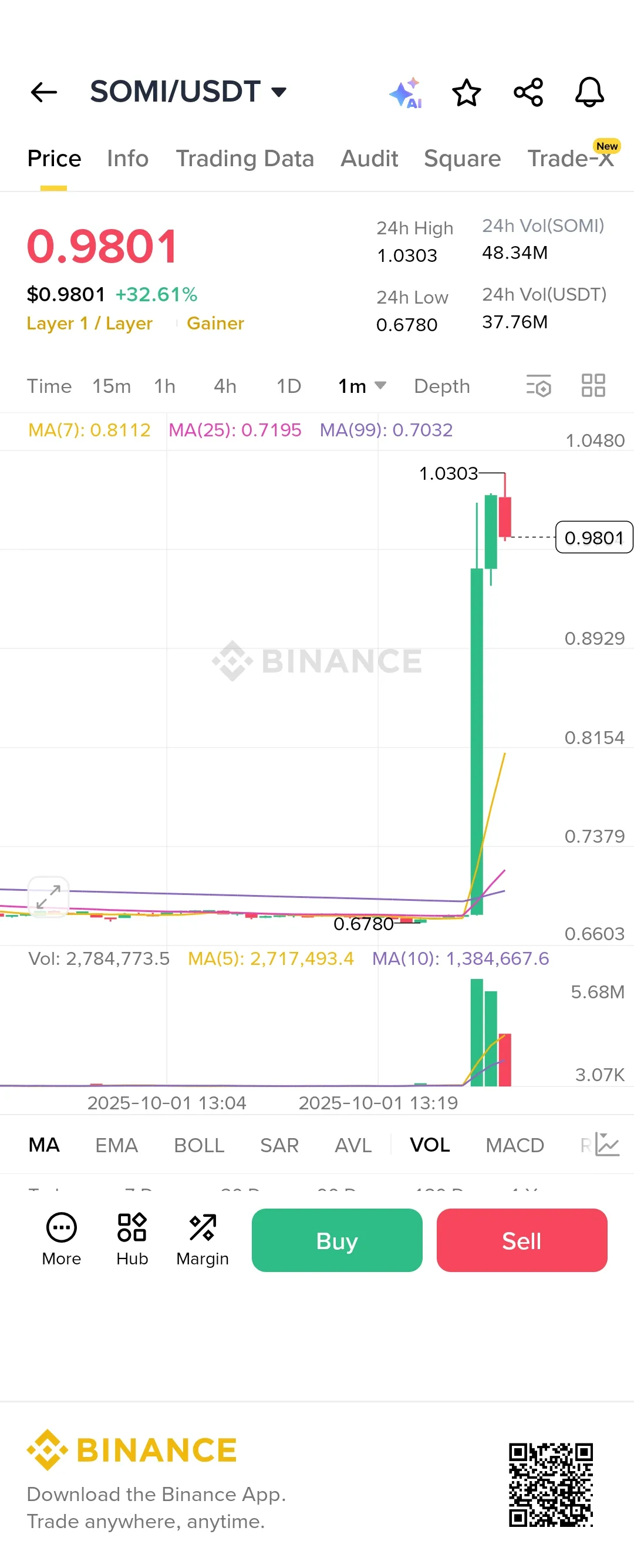This screenshot has height=1568, width=634.
Task: Switch to the Square tab
Action: (x=462, y=159)
